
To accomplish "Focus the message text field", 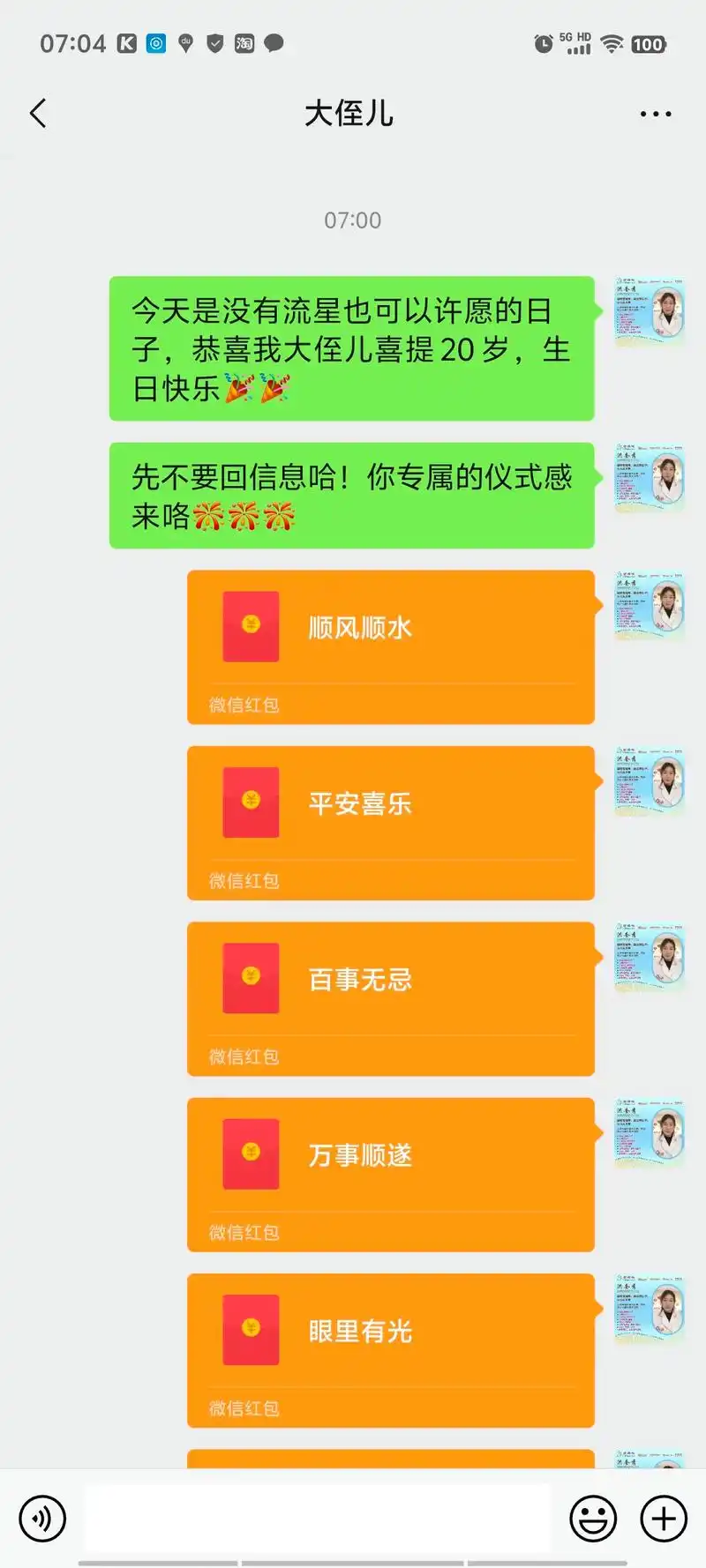I will [318, 1519].
